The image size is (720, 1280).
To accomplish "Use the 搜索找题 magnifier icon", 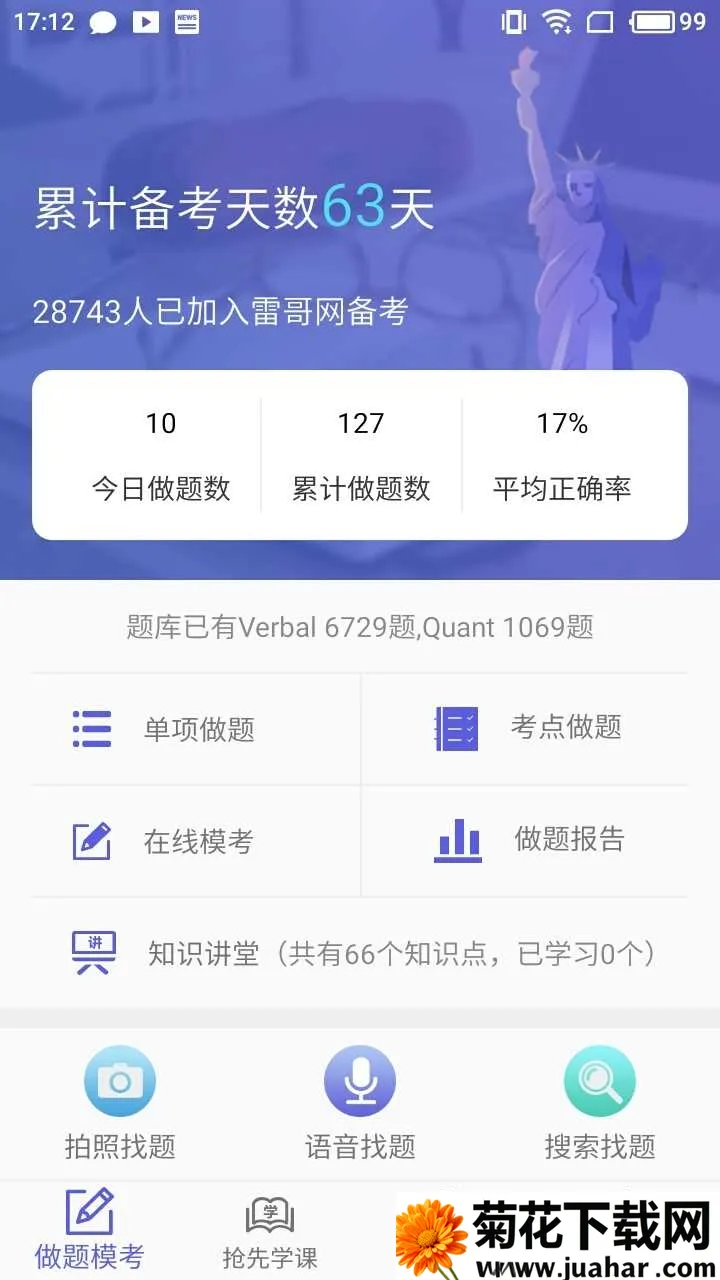I will [x=600, y=1080].
